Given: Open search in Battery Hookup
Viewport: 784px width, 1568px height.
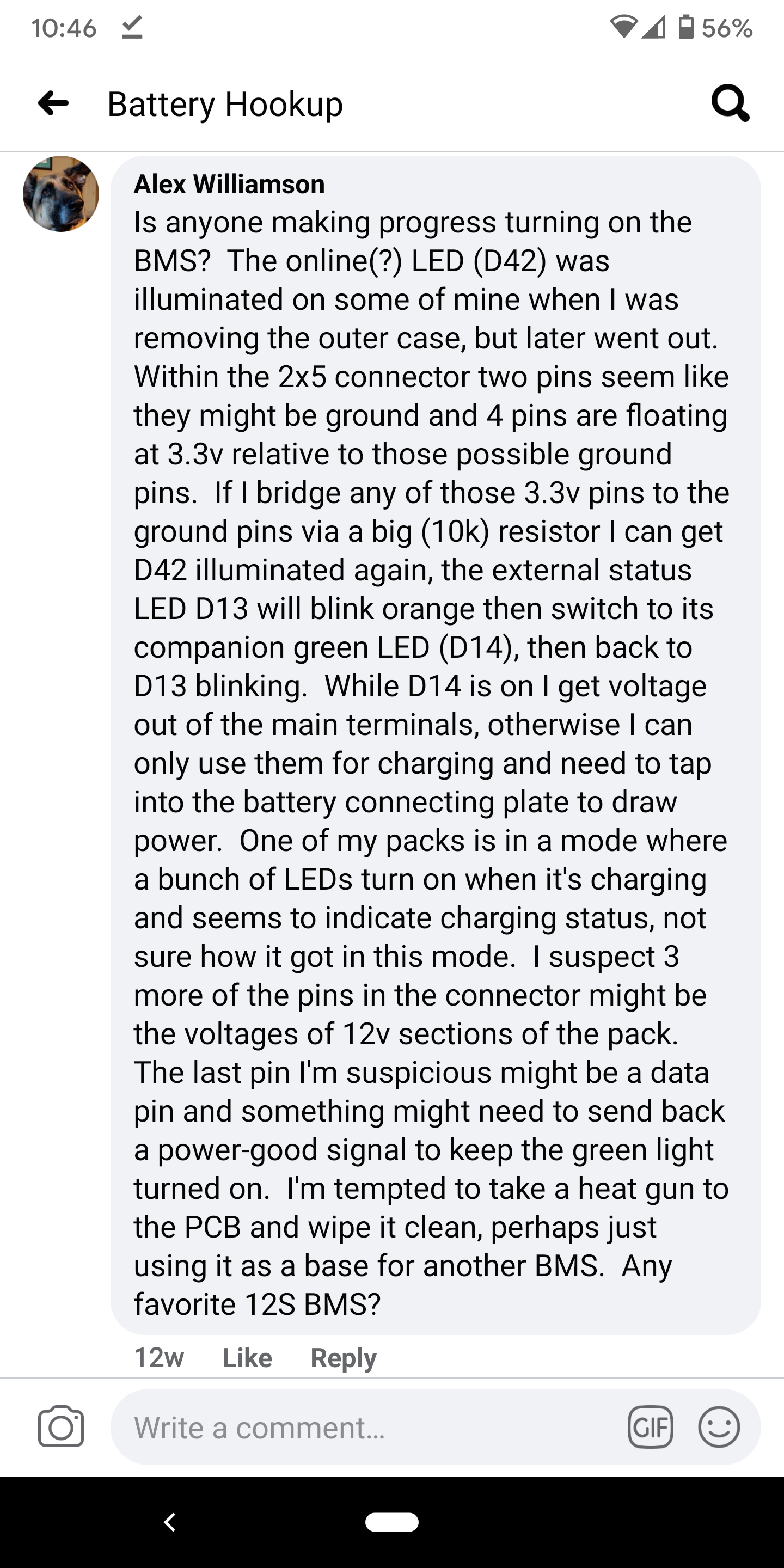Looking at the screenshot, I should coord(730,103).
